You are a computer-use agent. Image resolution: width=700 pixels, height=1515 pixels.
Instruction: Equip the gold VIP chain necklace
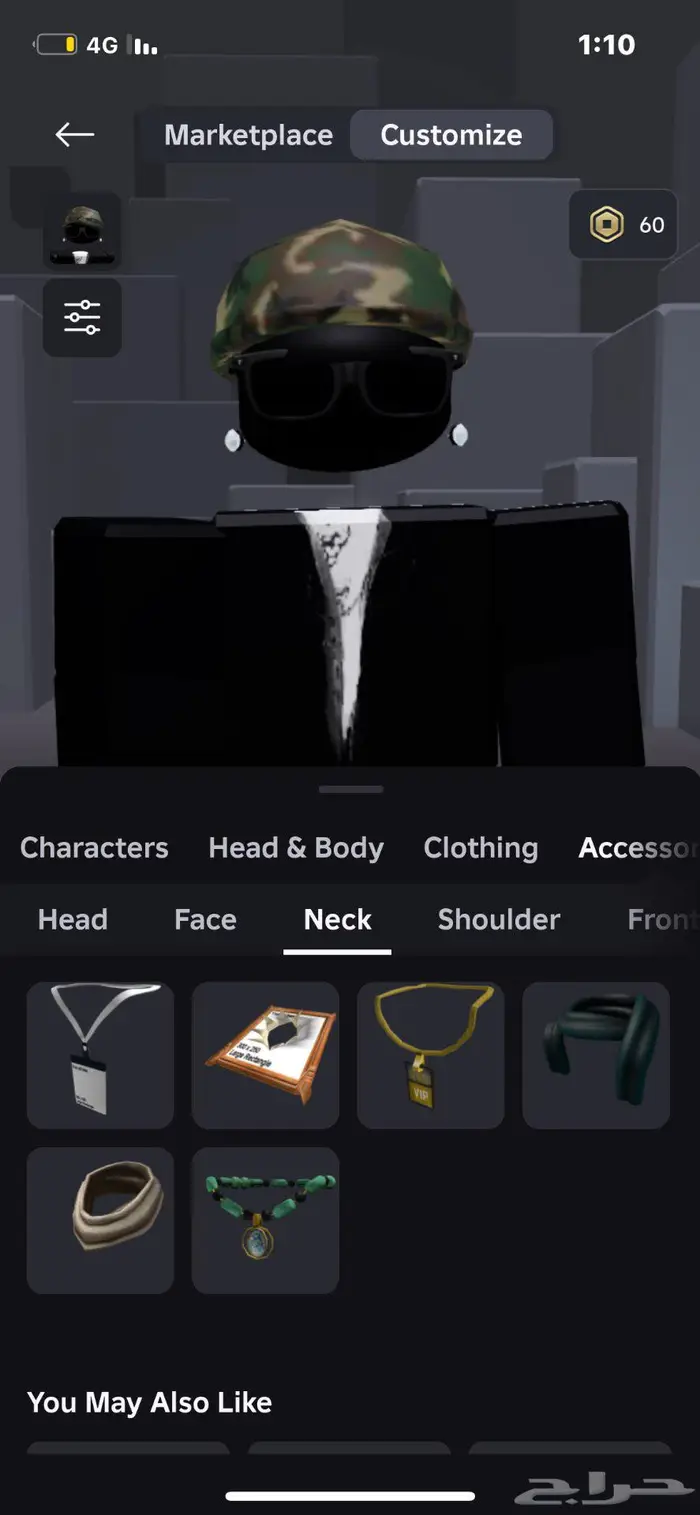430,1055
